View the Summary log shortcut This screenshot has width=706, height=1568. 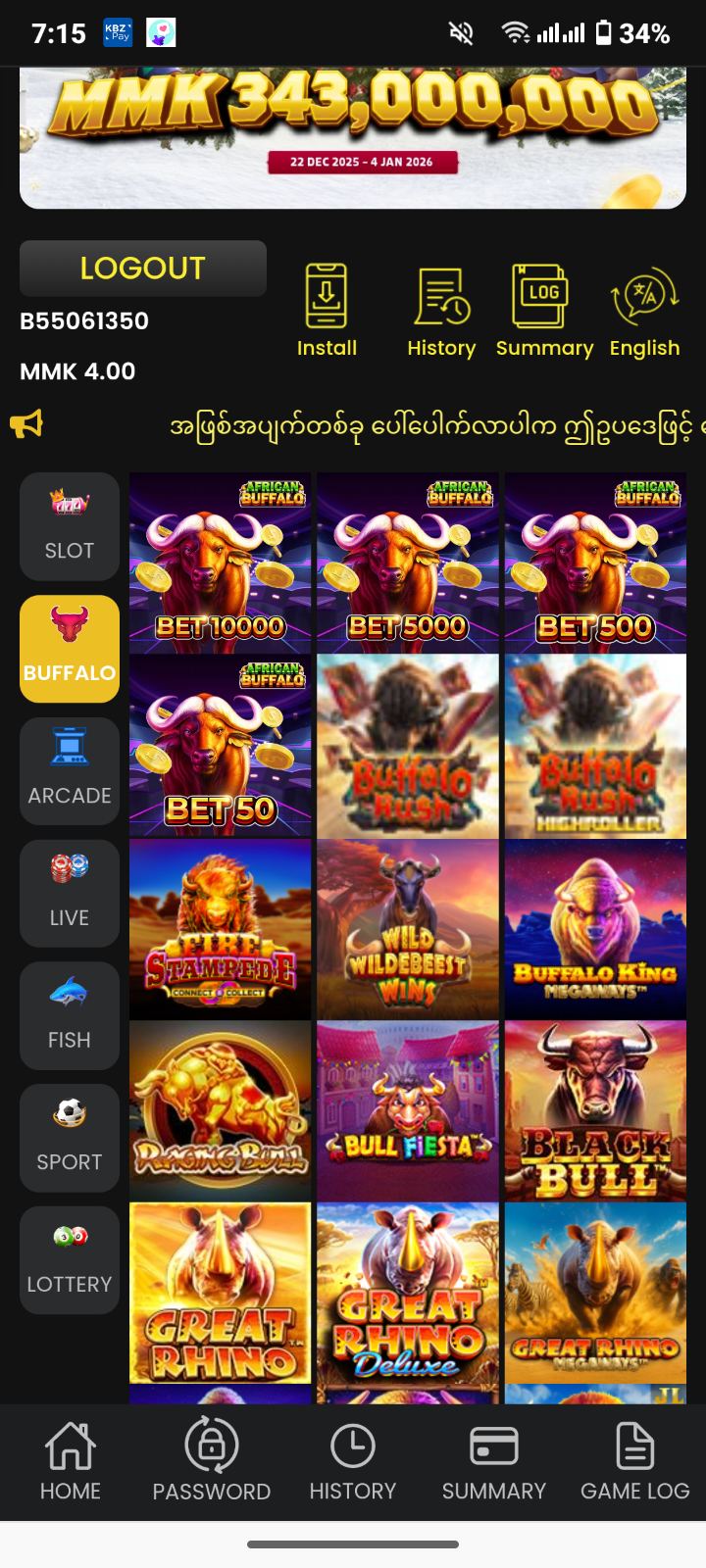(543, 311)
